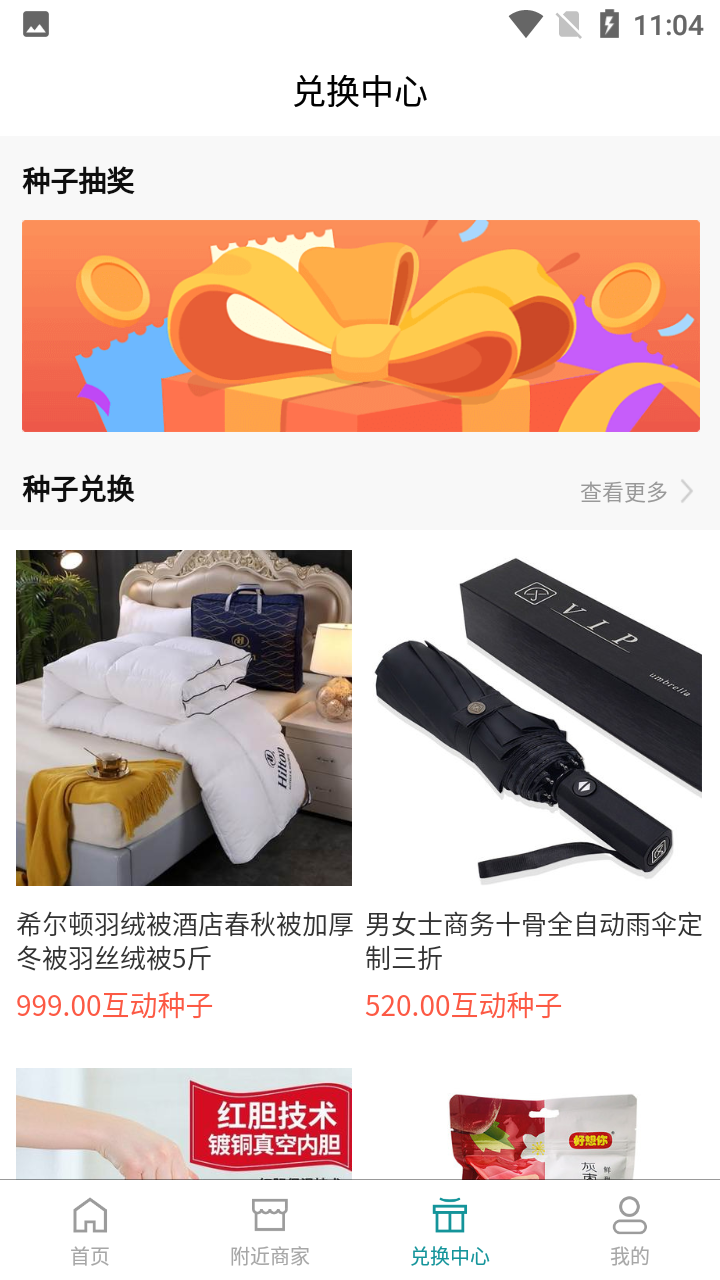Open the 种子抽奖 lottery banner
720x1280 pixels.
click(x=360, y=326)
